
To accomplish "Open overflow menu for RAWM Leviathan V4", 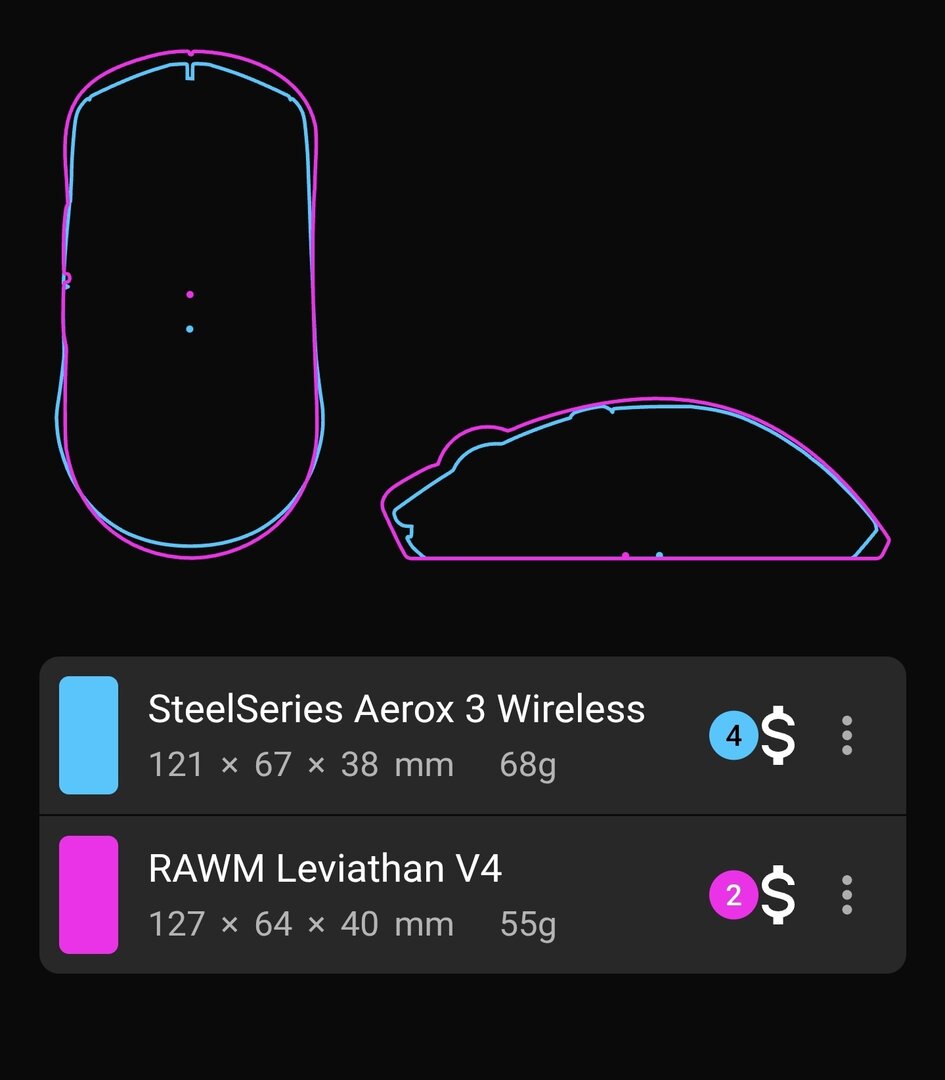I will 846,895.
